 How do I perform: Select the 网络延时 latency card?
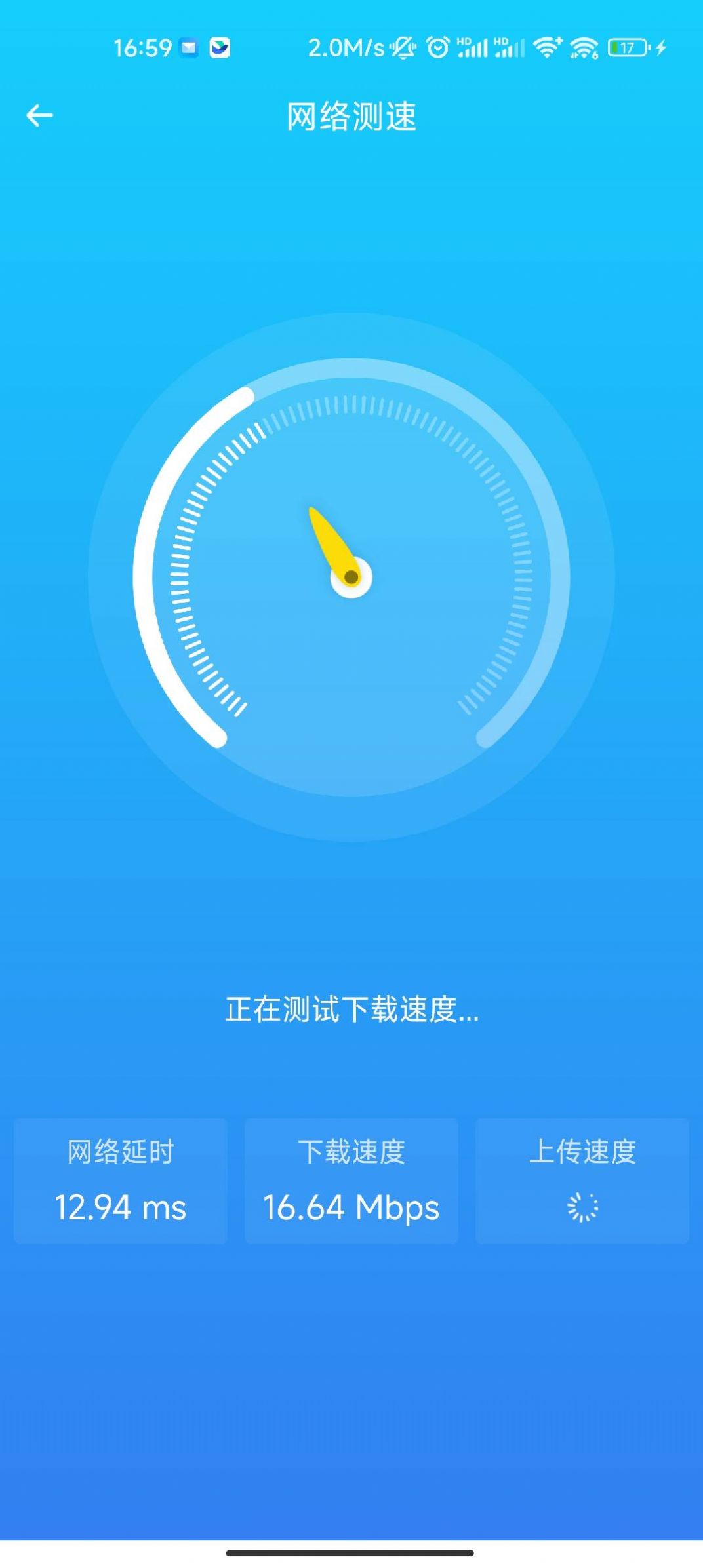coord(120,1181)
